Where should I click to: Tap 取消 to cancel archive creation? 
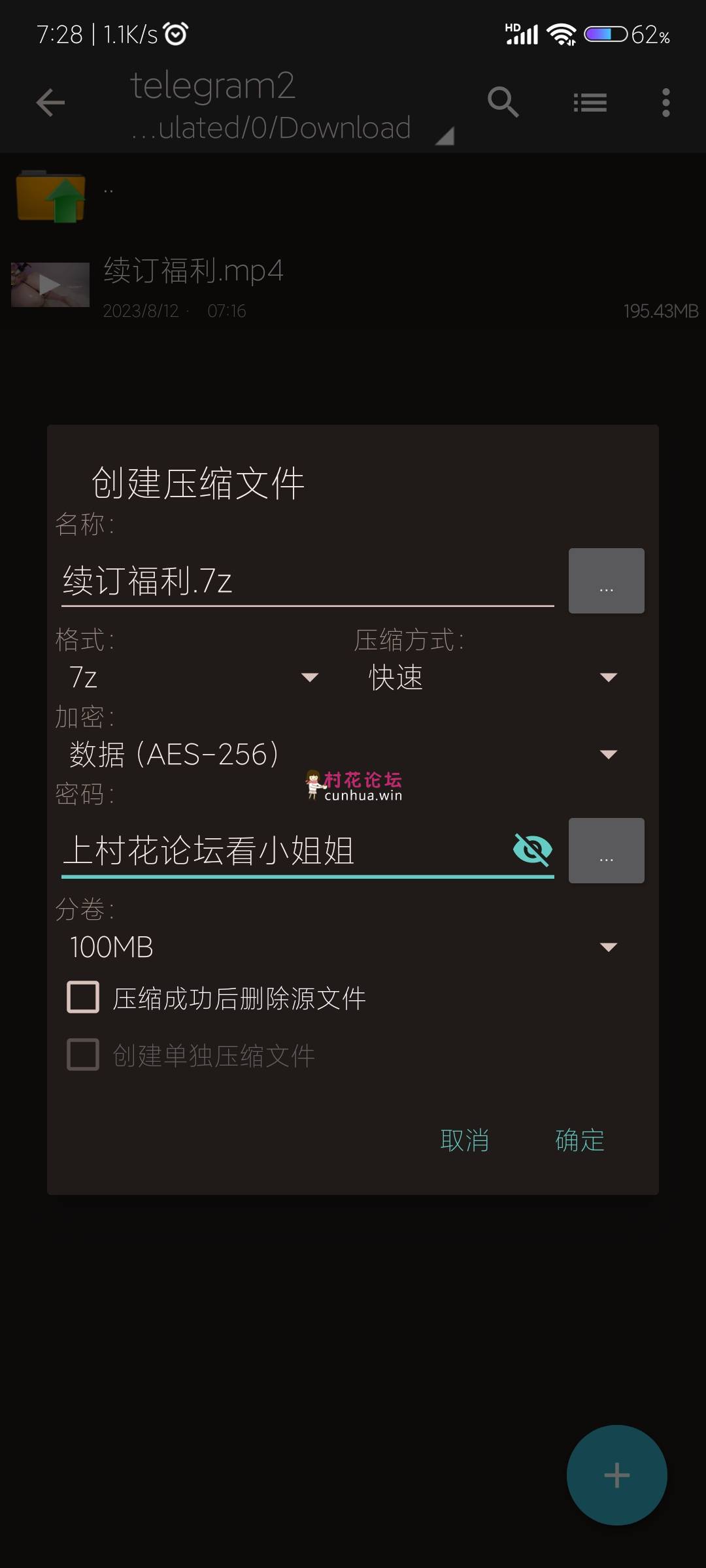[x=465, y=1140]
